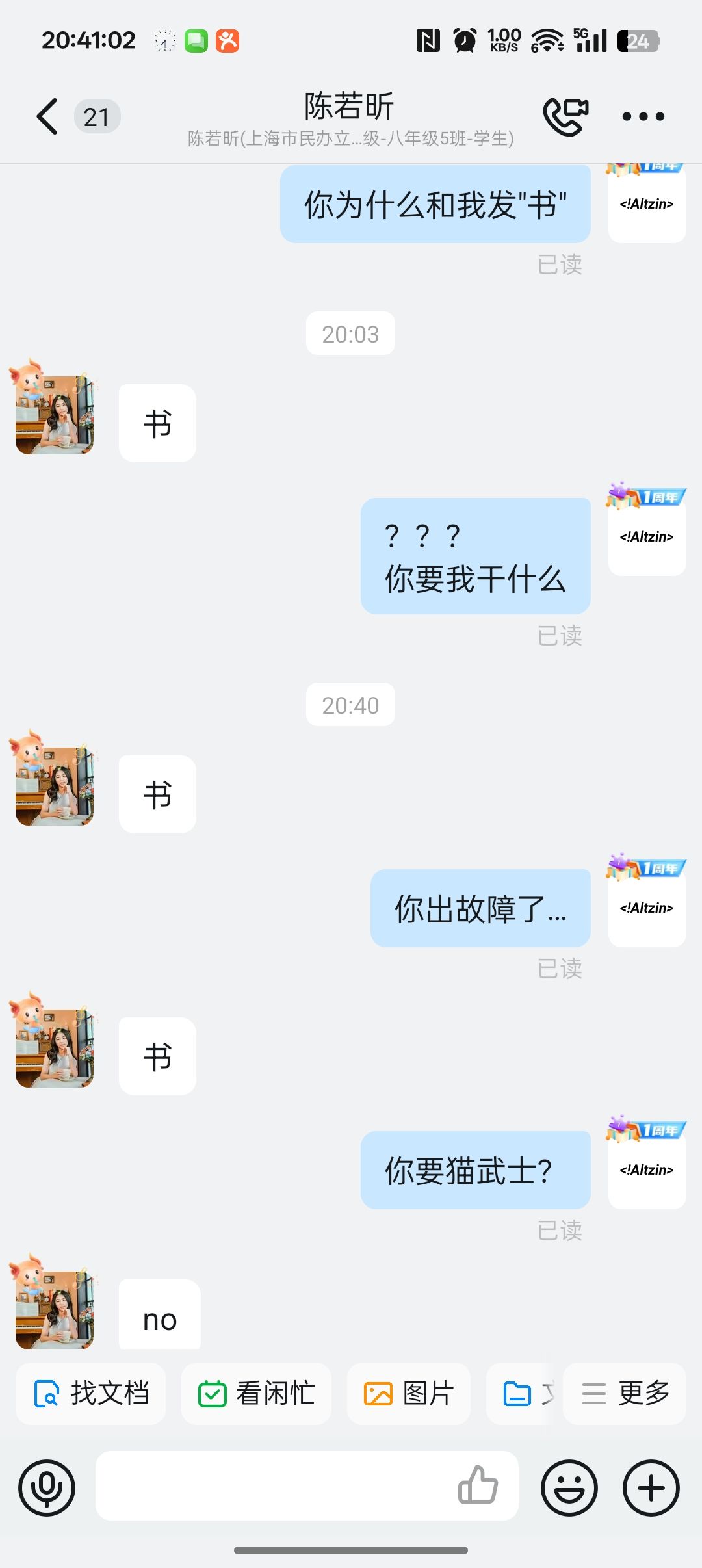Viewport: 702px width, 1568px height.
Task: Open the 看闲忙 availability chip
Action: coord(256,1394)
